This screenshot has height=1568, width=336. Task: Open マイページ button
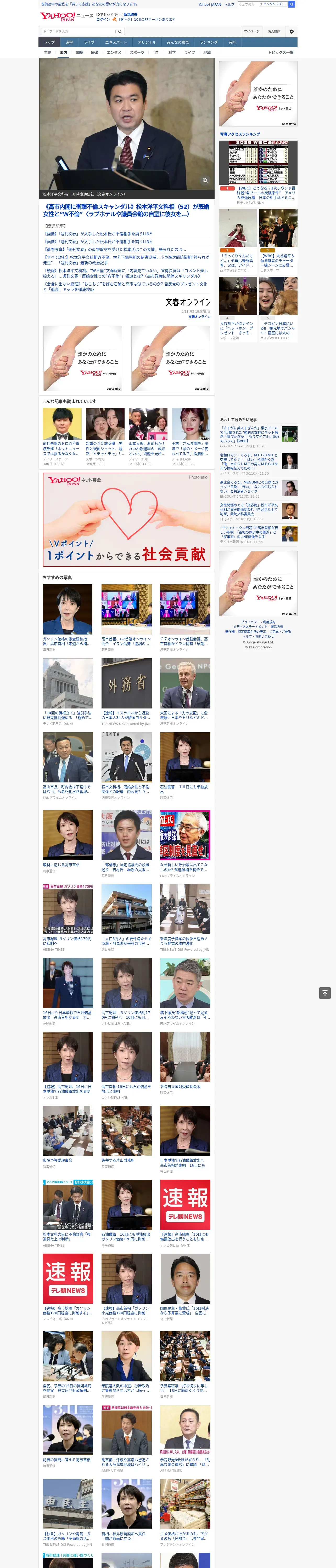coord(251,31)
